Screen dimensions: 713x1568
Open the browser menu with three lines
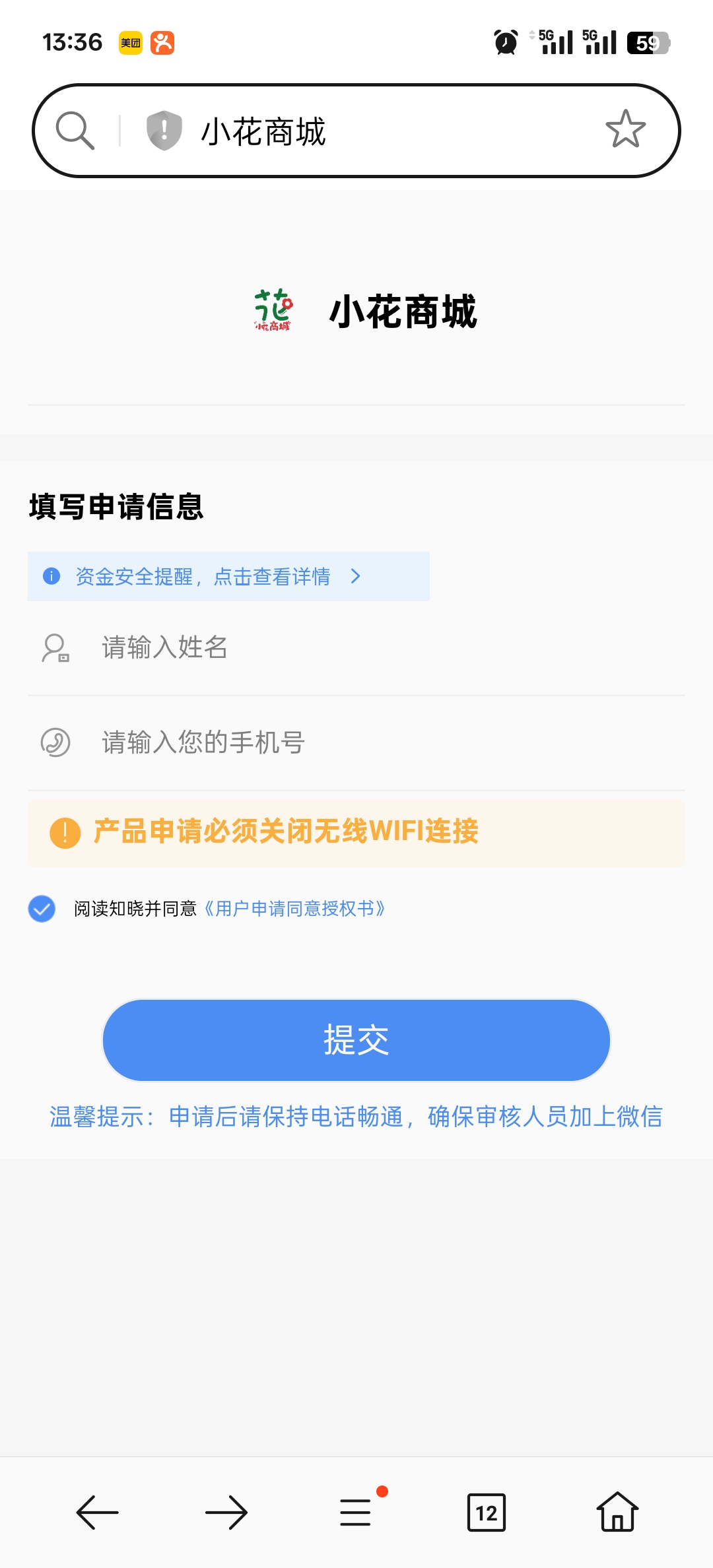[x=356, y=1512]
